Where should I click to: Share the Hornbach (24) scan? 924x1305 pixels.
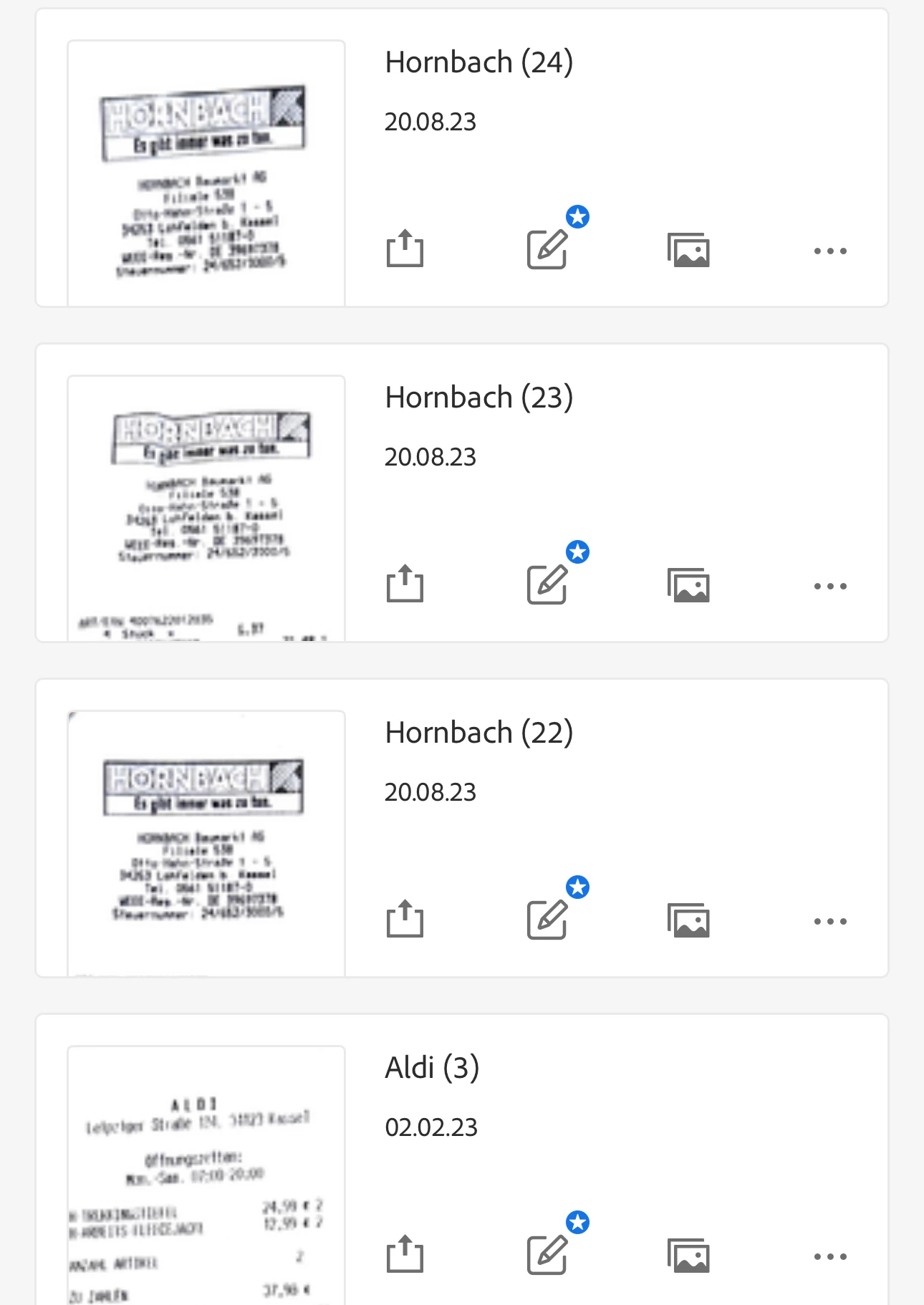click(x=405, y=249)
